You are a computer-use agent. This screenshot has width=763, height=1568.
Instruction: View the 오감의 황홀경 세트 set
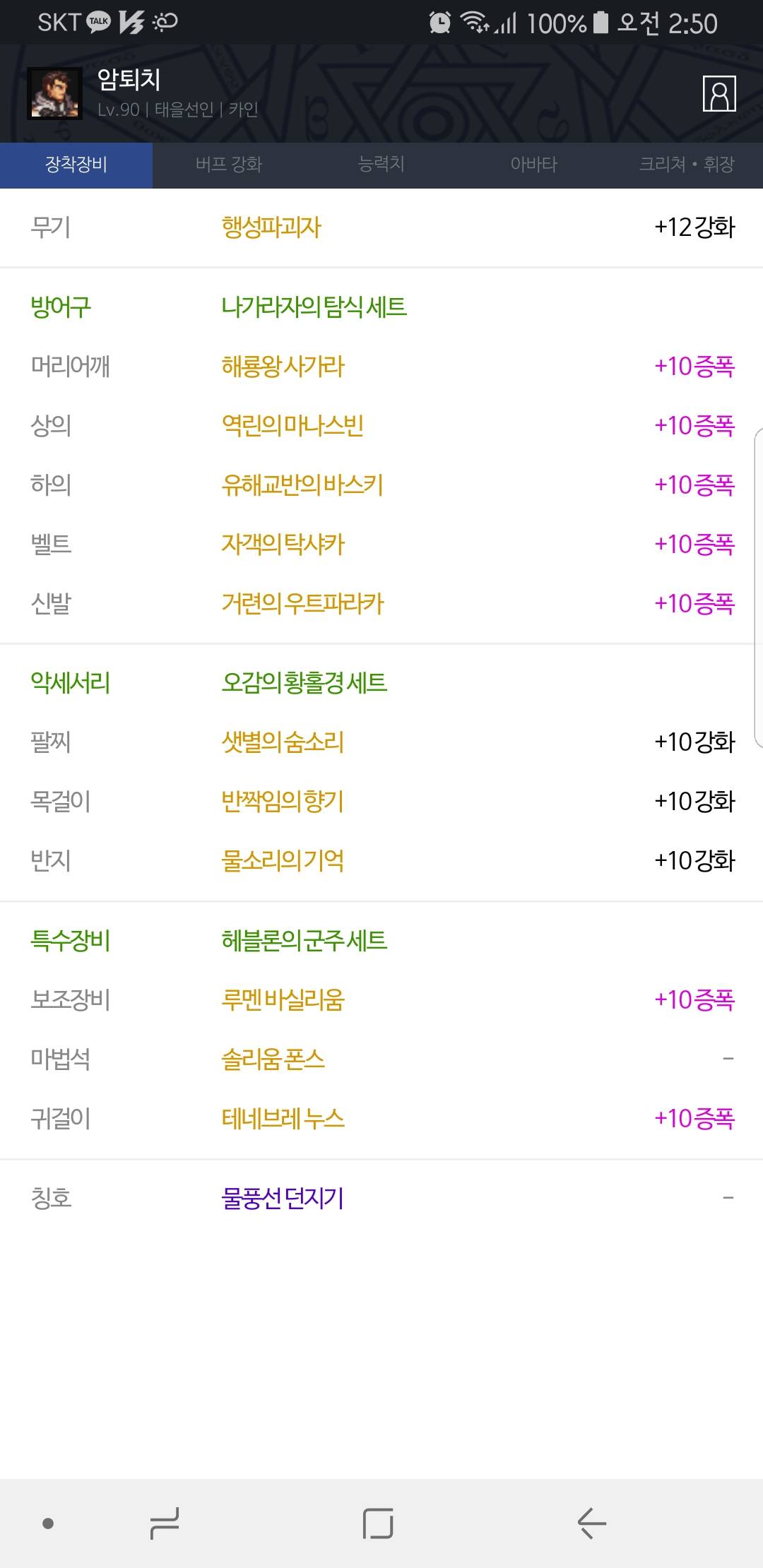coord(304,683)
